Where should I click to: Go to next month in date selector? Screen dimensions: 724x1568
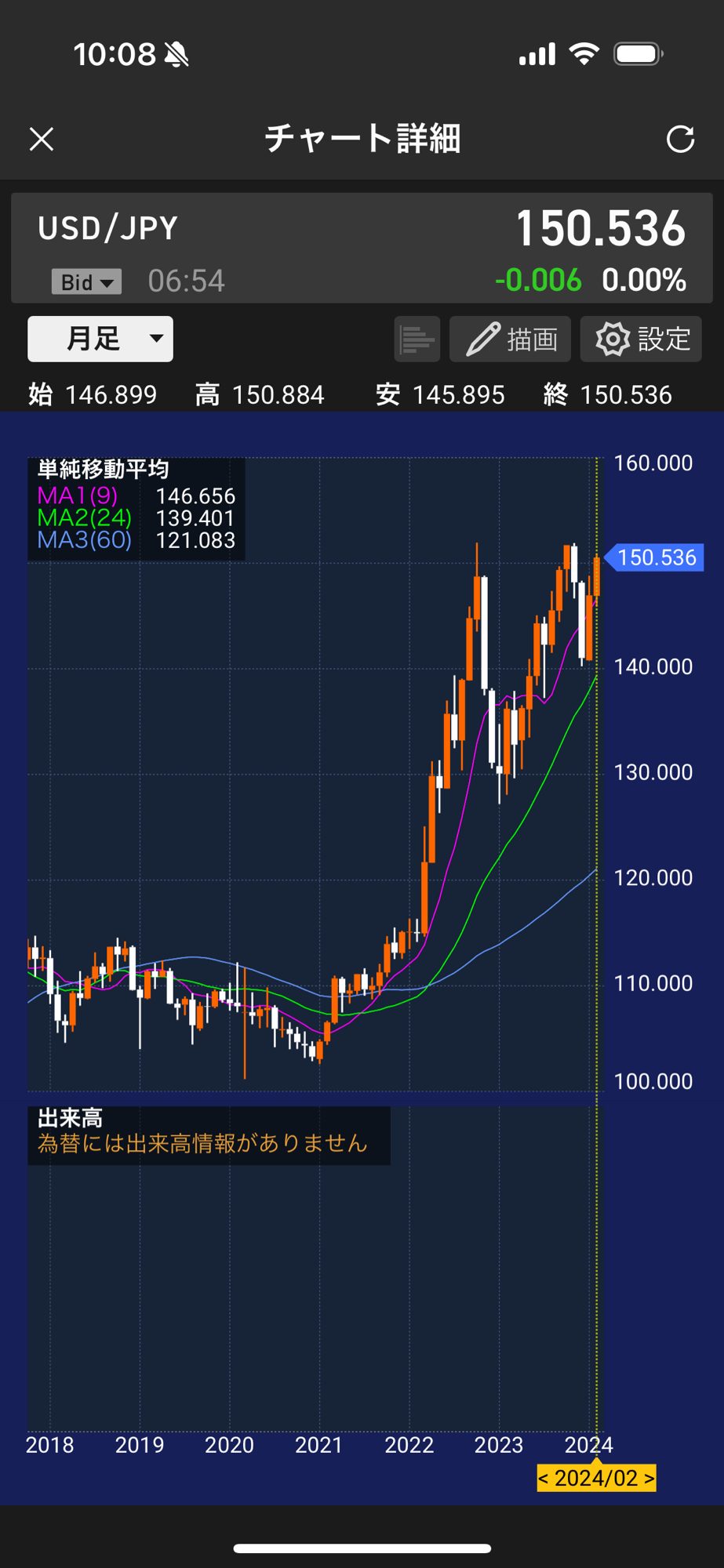(x=649, y=1479)
